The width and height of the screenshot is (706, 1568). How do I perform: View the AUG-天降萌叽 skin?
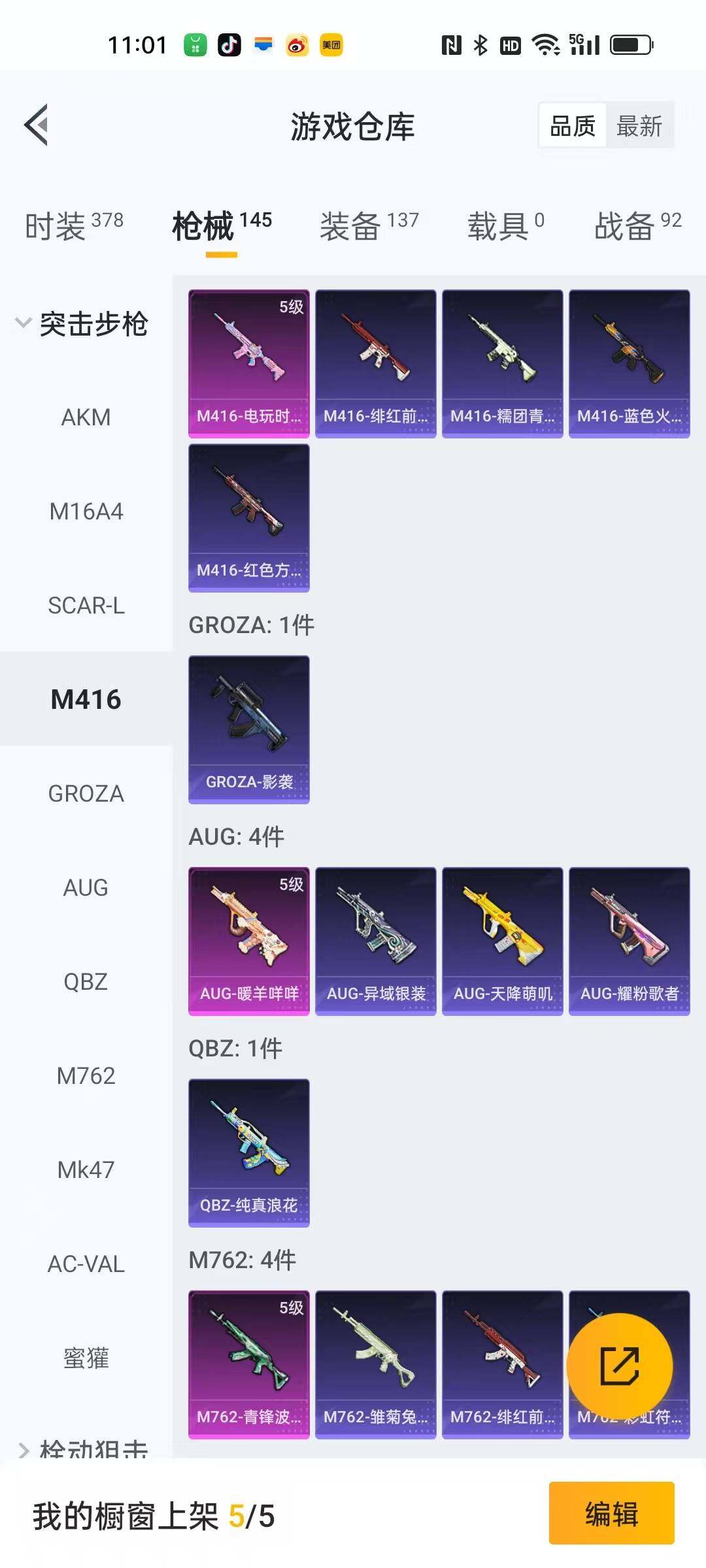click(x=502, y=941)
